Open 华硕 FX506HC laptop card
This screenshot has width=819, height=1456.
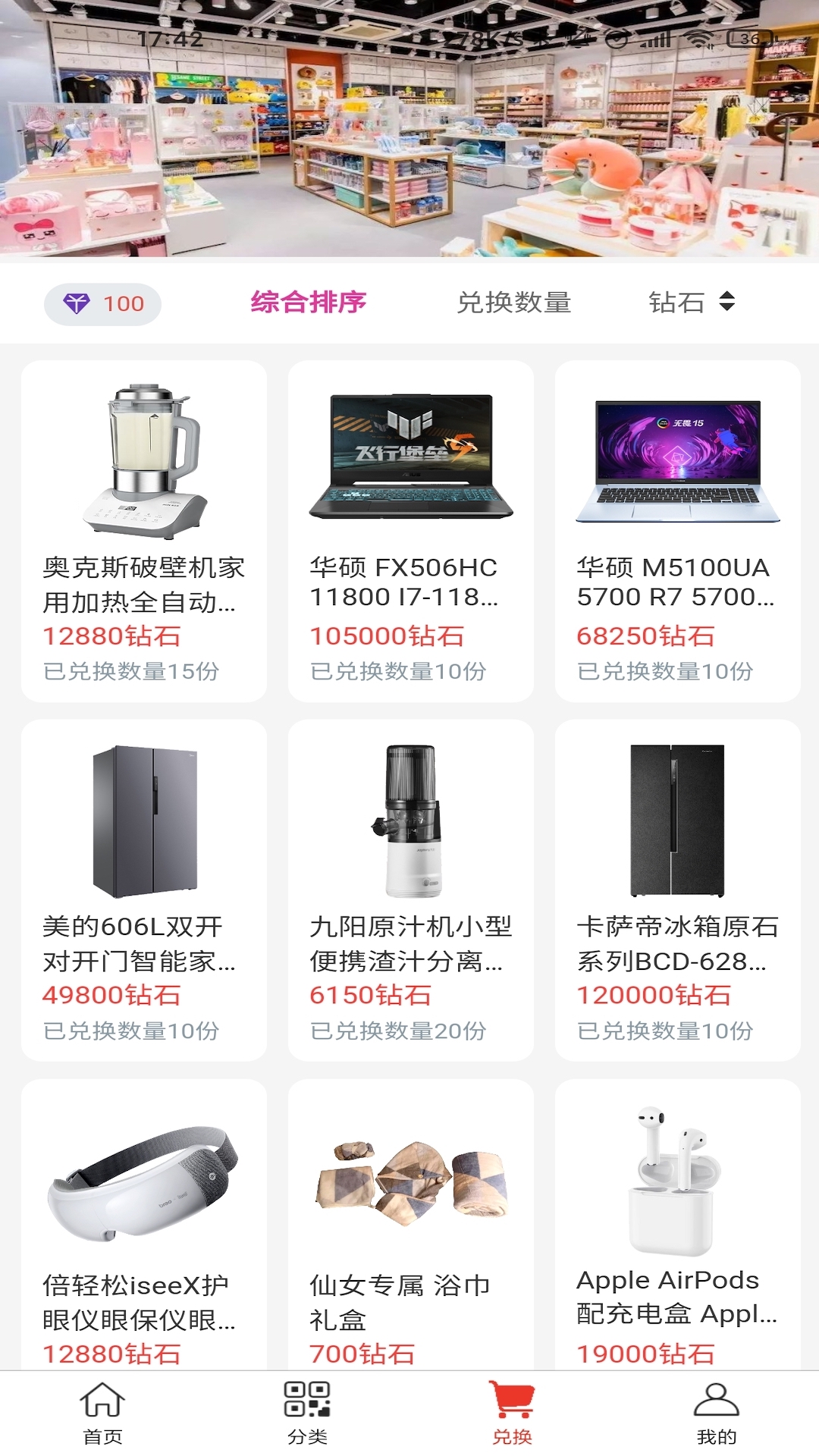pos(411,531)
